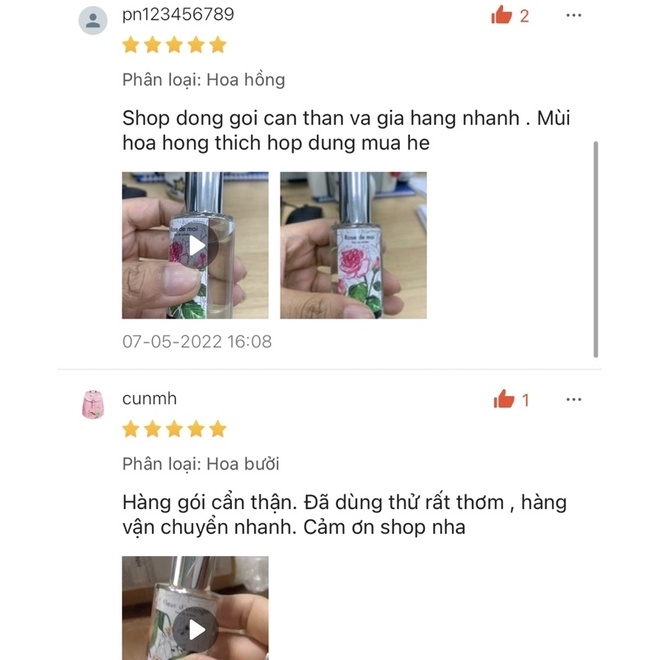Like the review by pn123456789
This screenshot has height=660, width=660.
coord(502,15)
